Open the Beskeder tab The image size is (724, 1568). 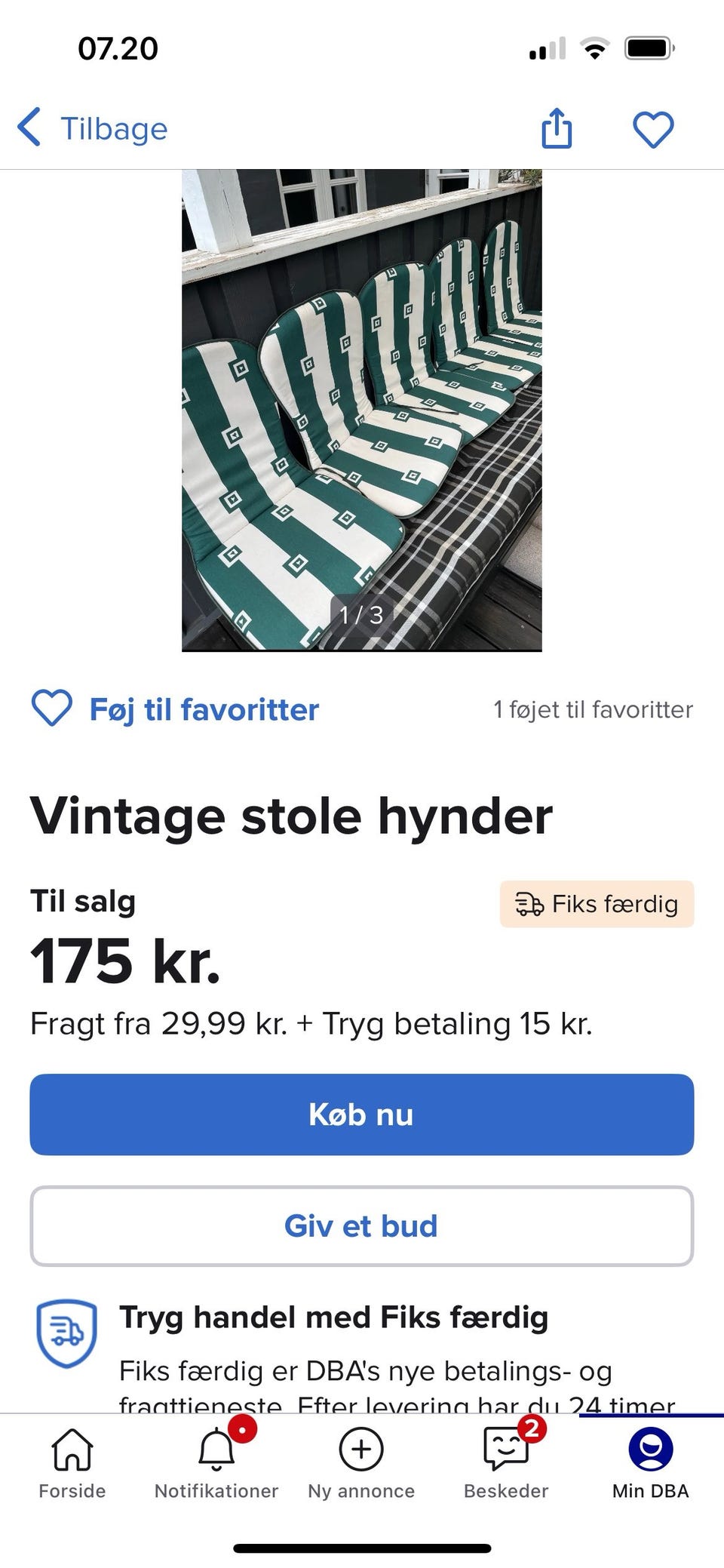[506, 1464]
